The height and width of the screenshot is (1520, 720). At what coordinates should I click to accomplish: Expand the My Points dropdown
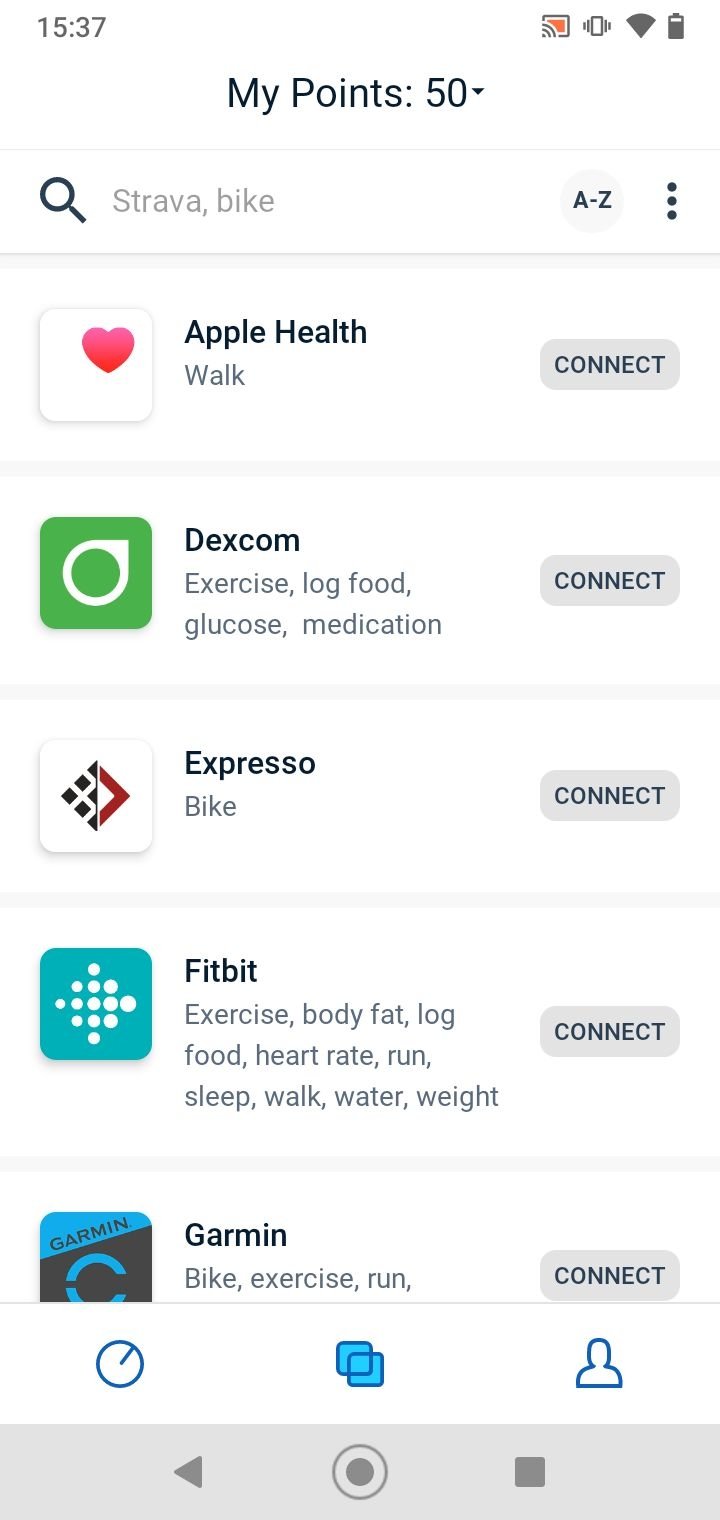pos(356,93)
